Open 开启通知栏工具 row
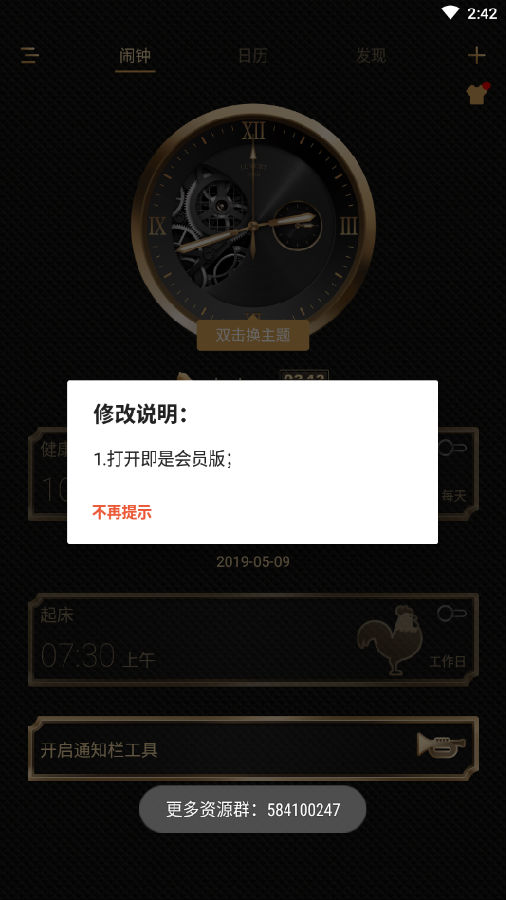 point(253,748)
